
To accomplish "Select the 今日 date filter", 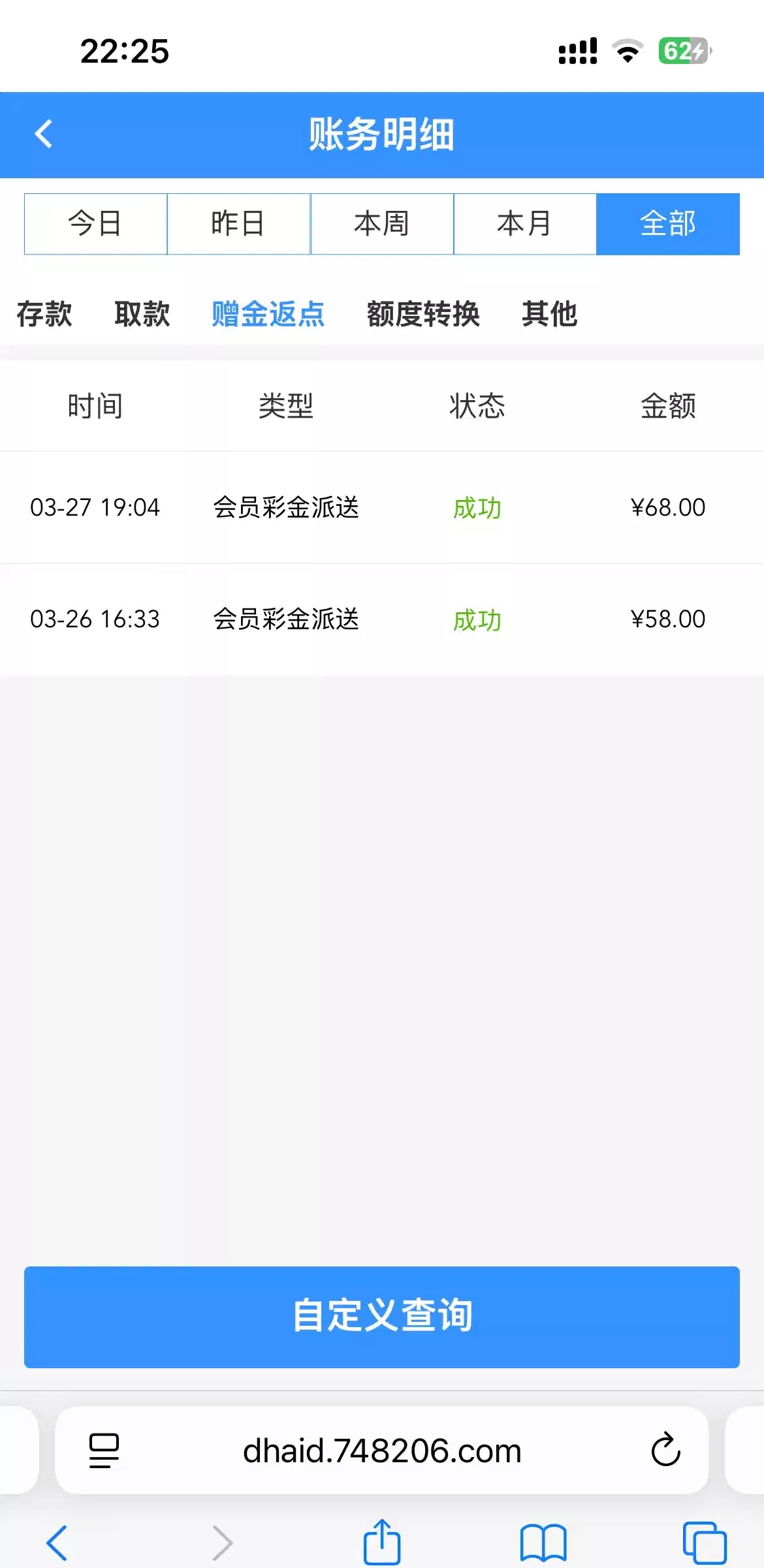I will [95, 224].
